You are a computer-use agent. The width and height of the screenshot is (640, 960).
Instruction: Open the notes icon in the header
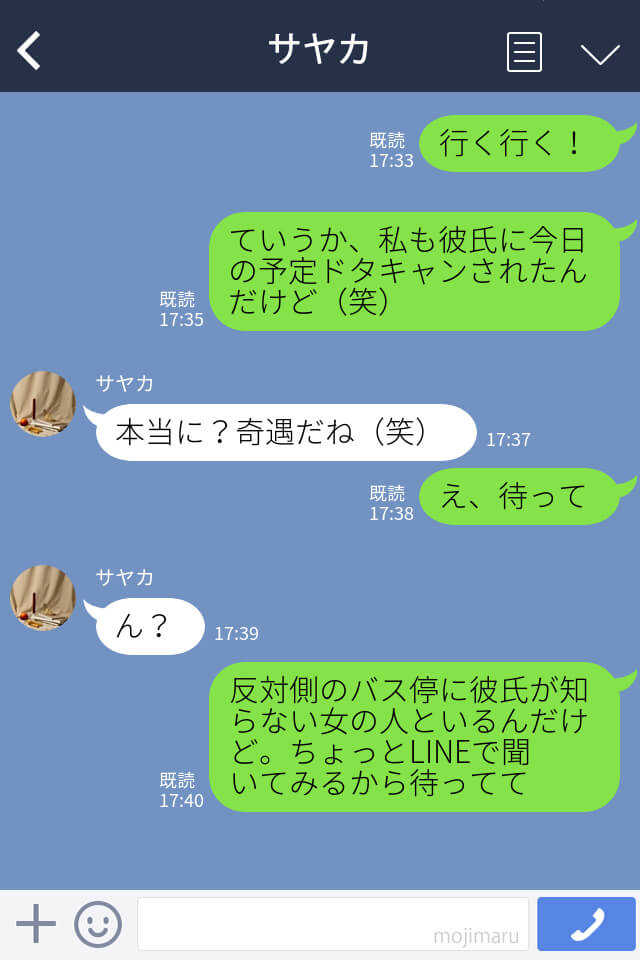pos(524,52)
